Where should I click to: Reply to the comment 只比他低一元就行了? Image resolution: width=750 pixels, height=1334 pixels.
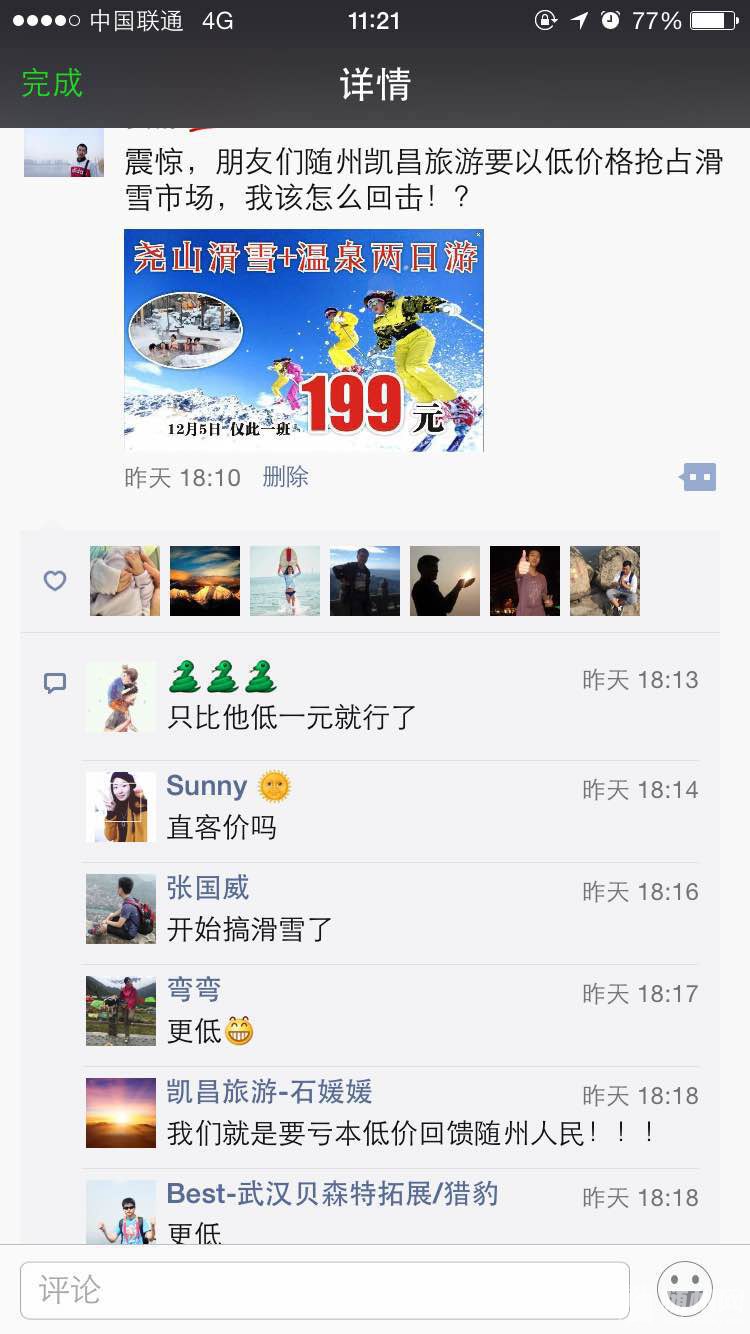[x=291, y=717]
